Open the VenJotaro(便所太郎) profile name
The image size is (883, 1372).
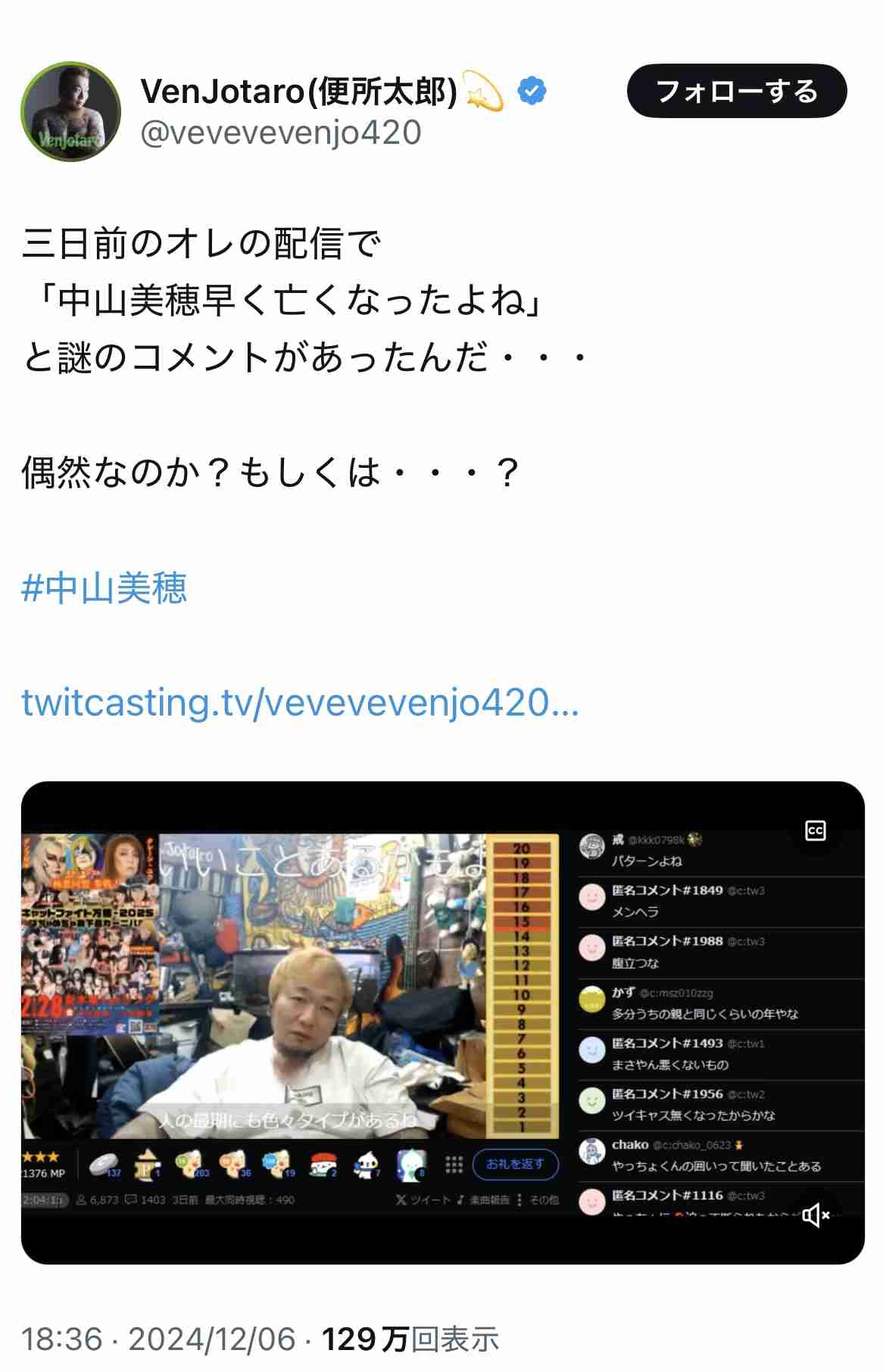[x=299, y=92]
